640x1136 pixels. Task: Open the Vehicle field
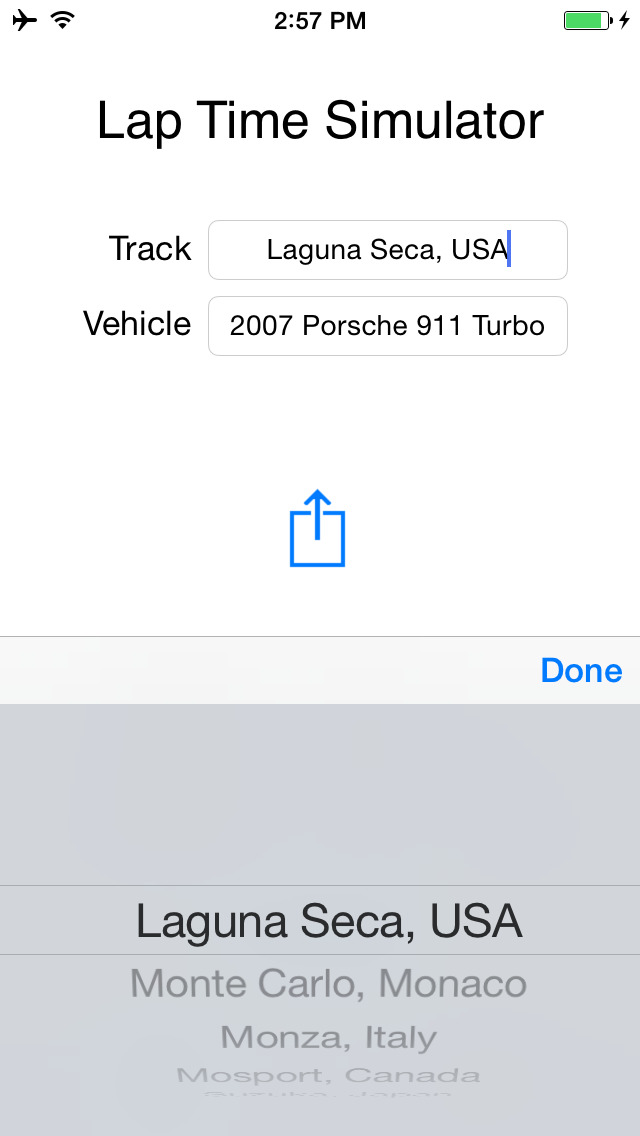pos(388,326)
